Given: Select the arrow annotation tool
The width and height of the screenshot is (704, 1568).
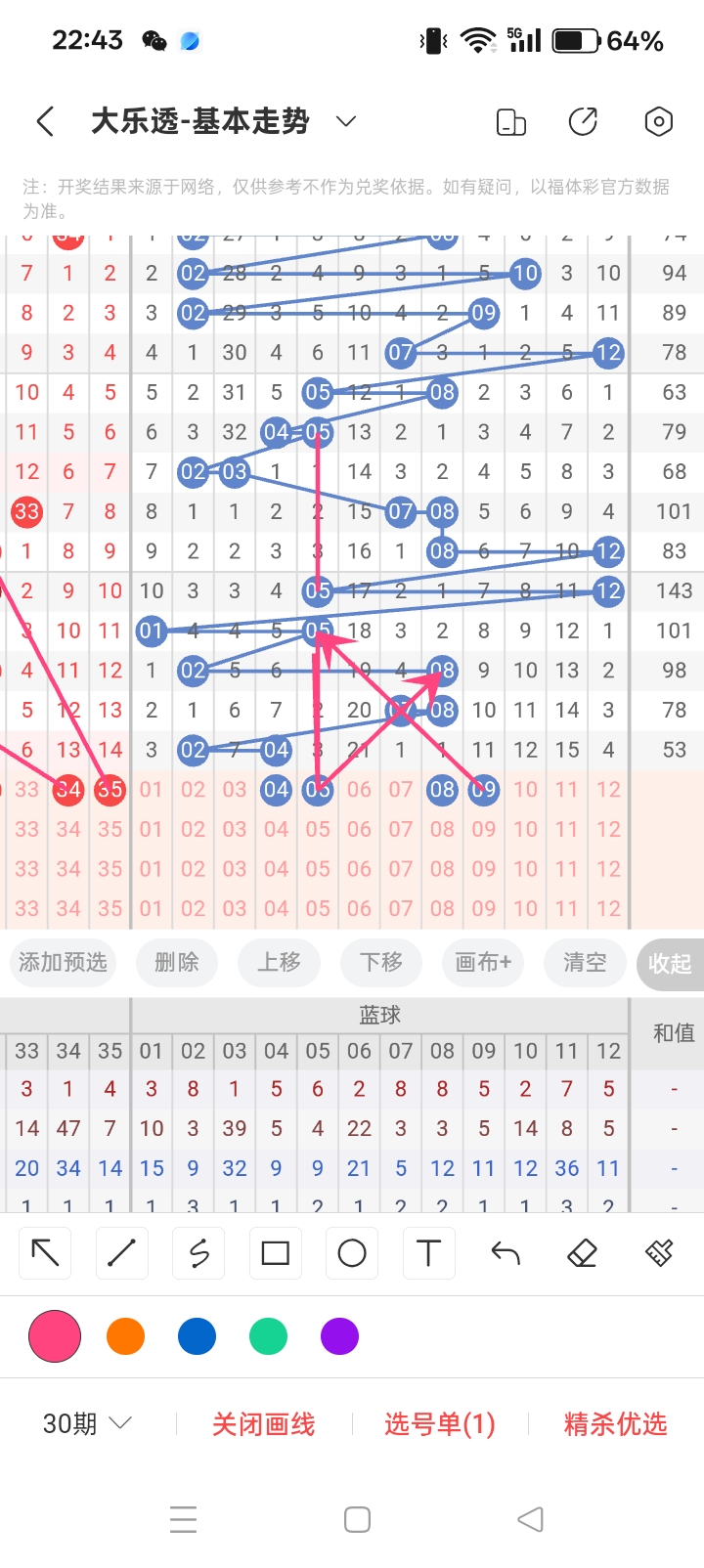Looking at the screenshot, I should pos(44,1252).
